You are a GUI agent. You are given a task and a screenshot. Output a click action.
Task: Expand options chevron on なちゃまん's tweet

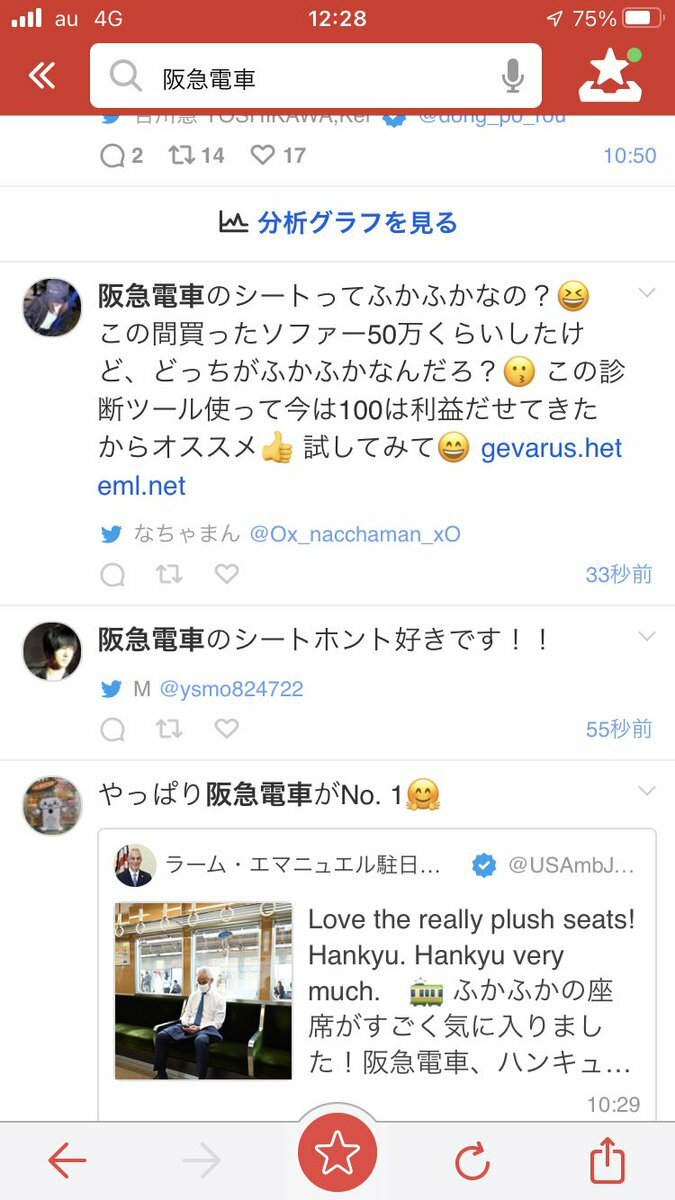(646, 294)
